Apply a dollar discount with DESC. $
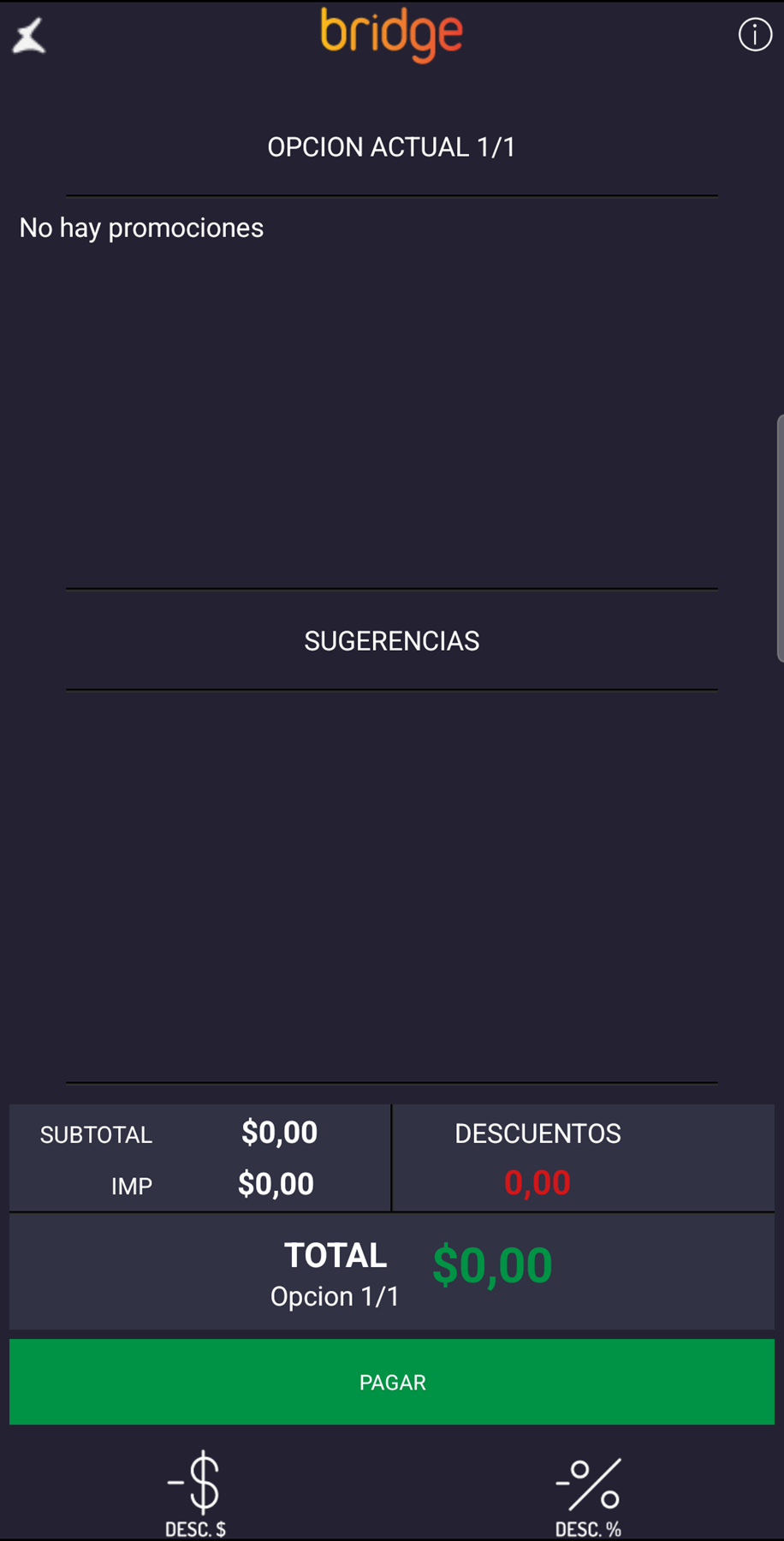The width and height of the screenshot is (784, 1541). tap(196, 1492)
